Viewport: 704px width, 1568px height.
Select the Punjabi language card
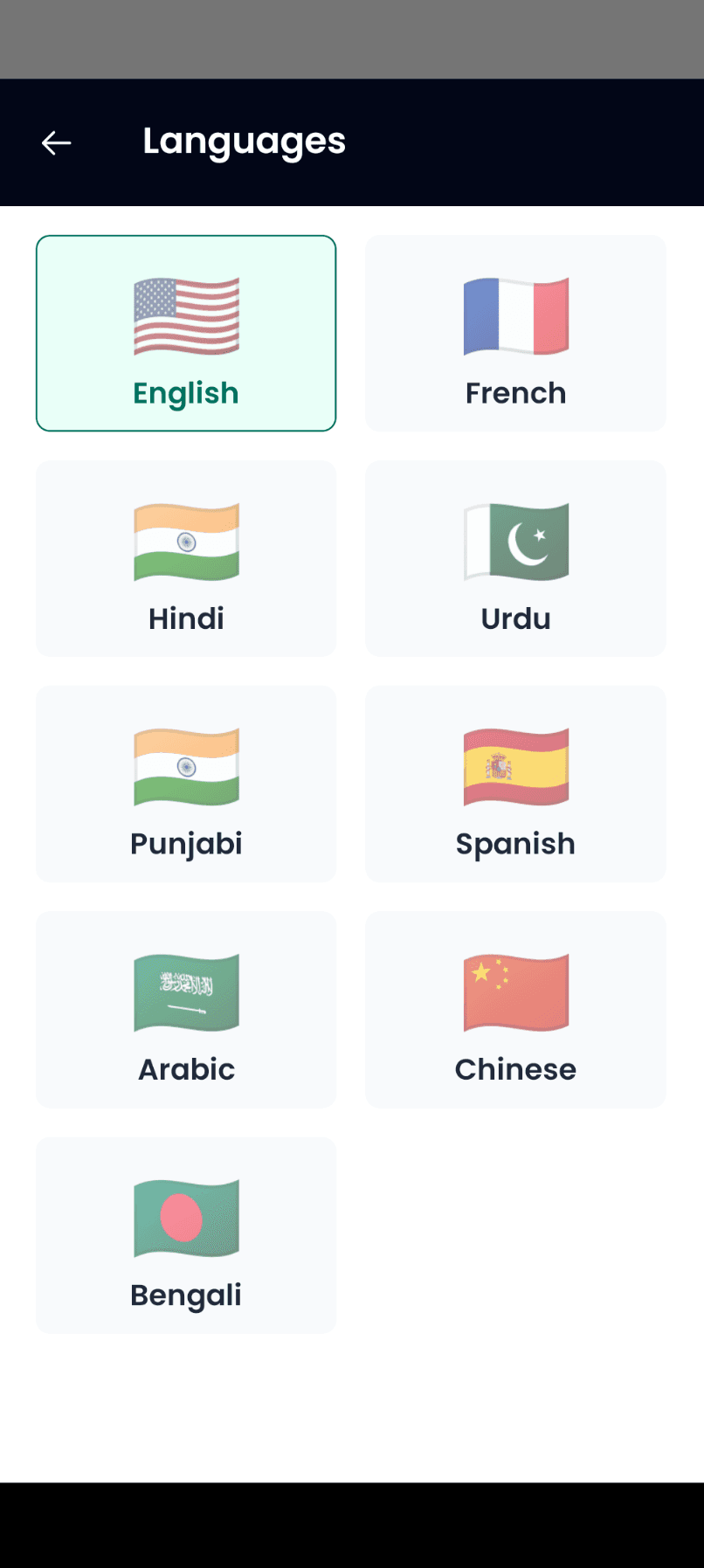[x=186, y=784]
